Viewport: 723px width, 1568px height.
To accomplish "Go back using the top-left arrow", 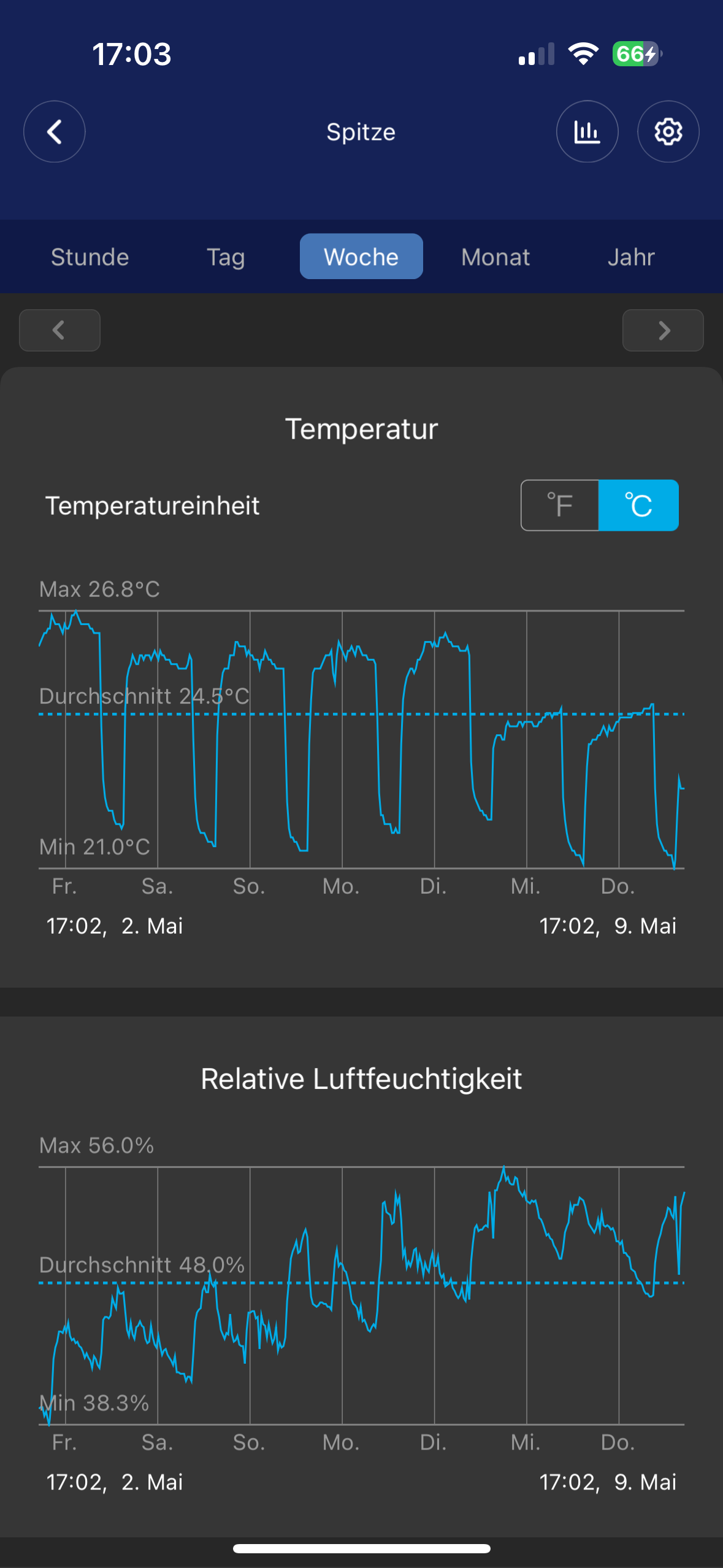I will (54, 131).
